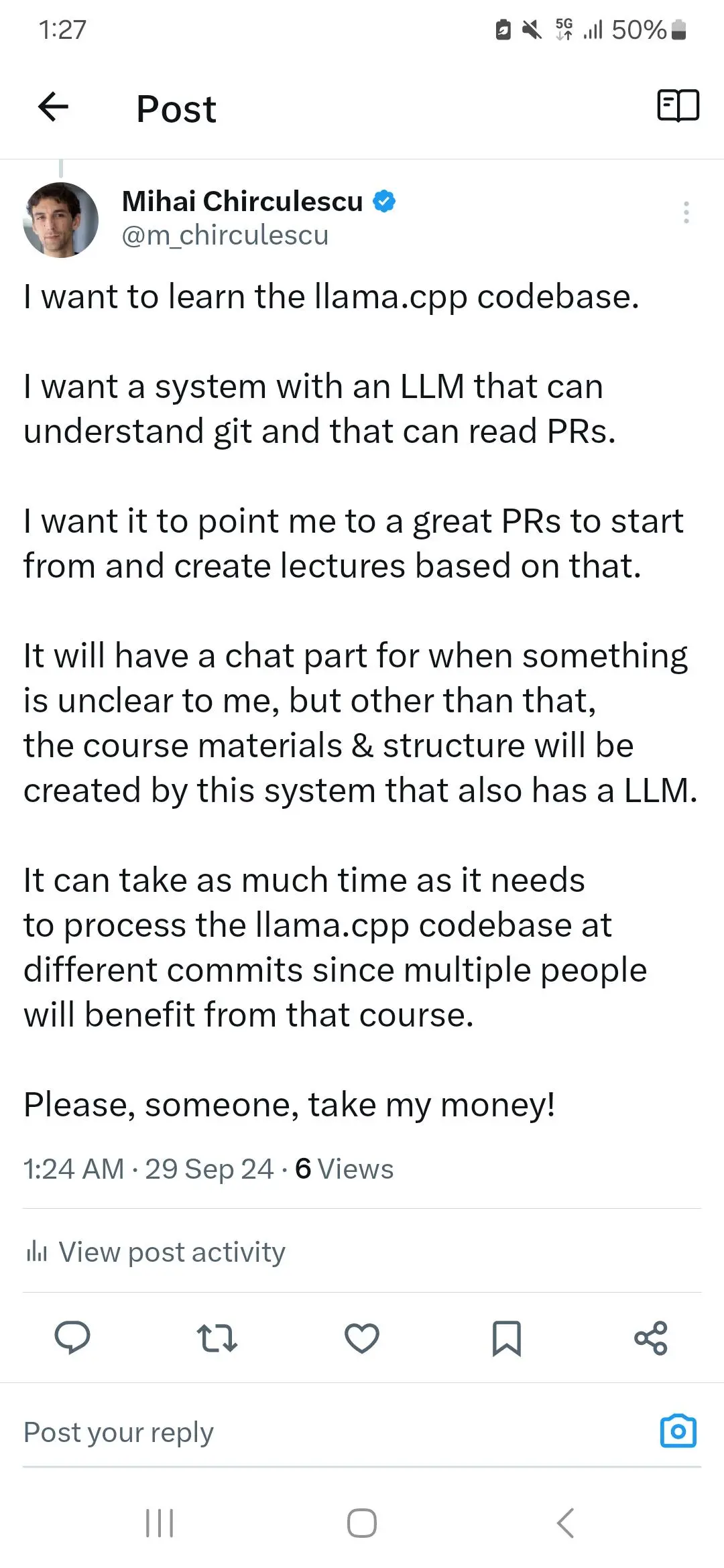The height and width of the screenshot is (1568, 724).
Task: Open the post's three-dot overflow menu
Action: coord(686,212)
